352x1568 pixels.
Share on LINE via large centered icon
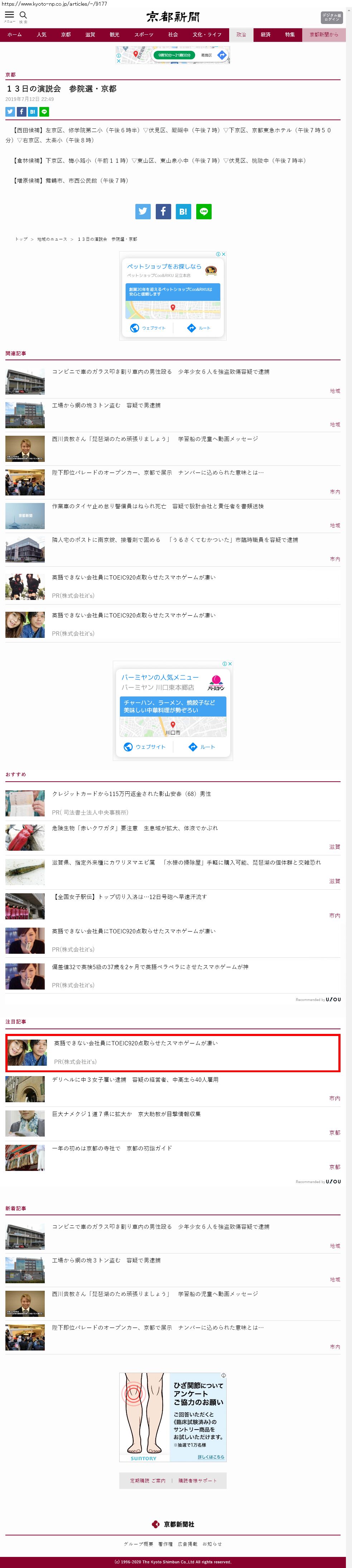(x=203, y=211)
